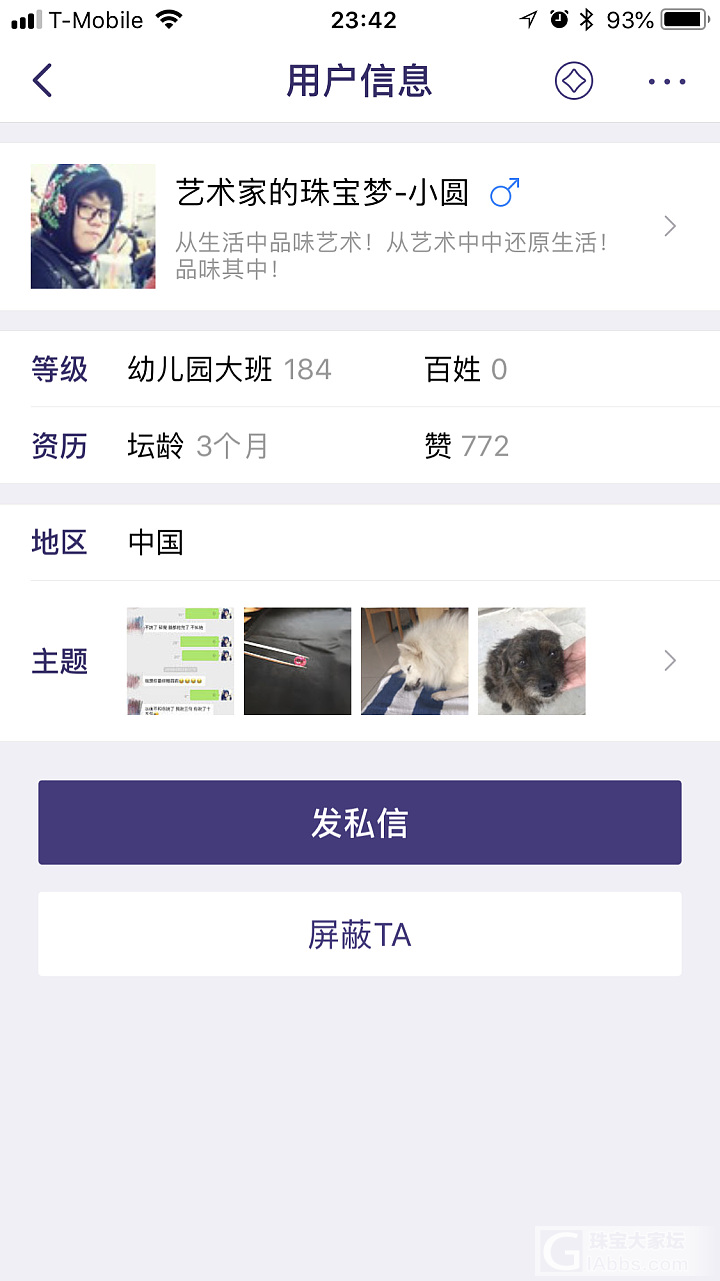Open the three-dot overflow menu
The image size is (720, 1281).
point(666,81)
